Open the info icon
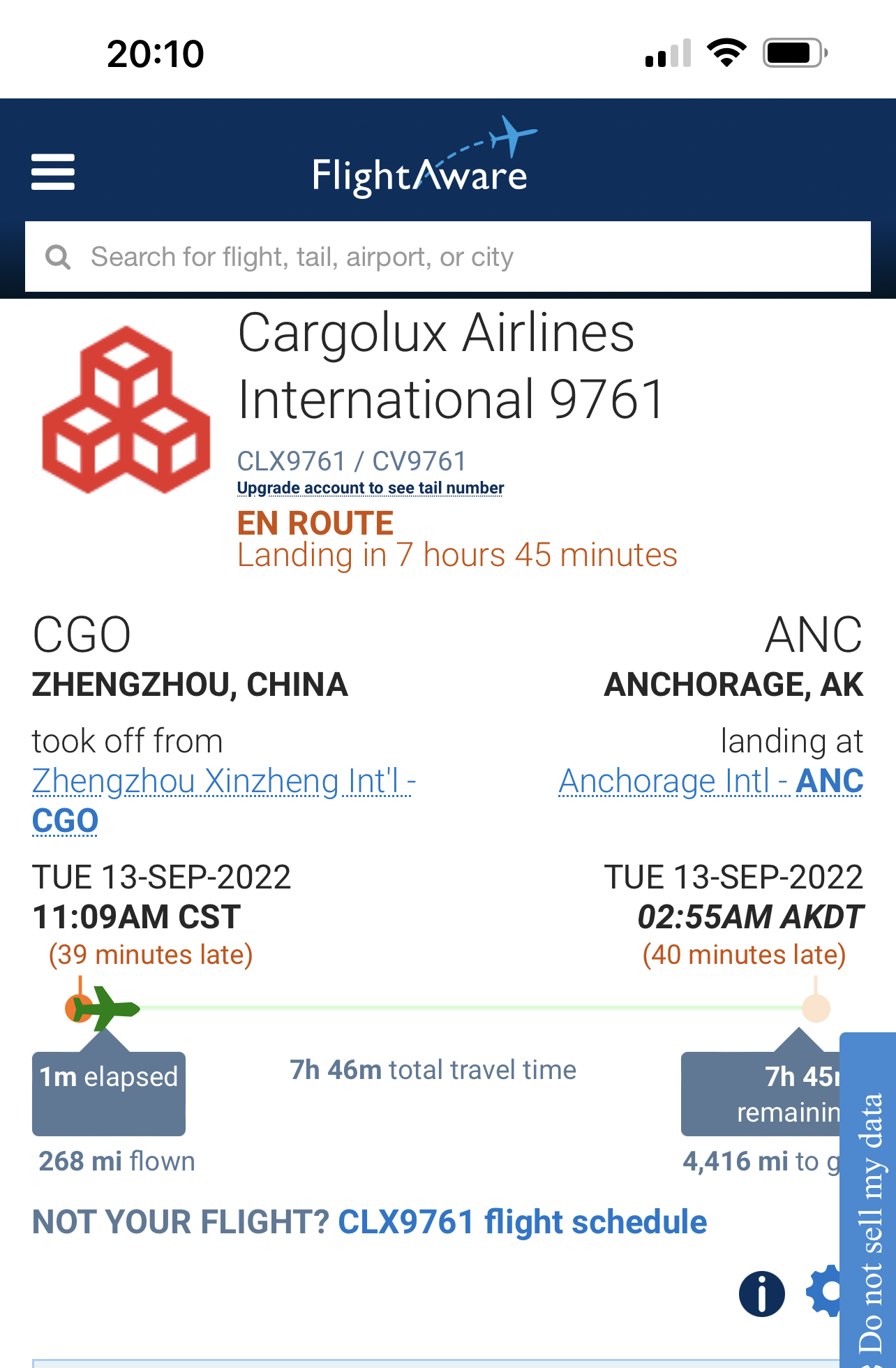The width and height of the screenshot is (896, 1368). tap(761, 1293)
